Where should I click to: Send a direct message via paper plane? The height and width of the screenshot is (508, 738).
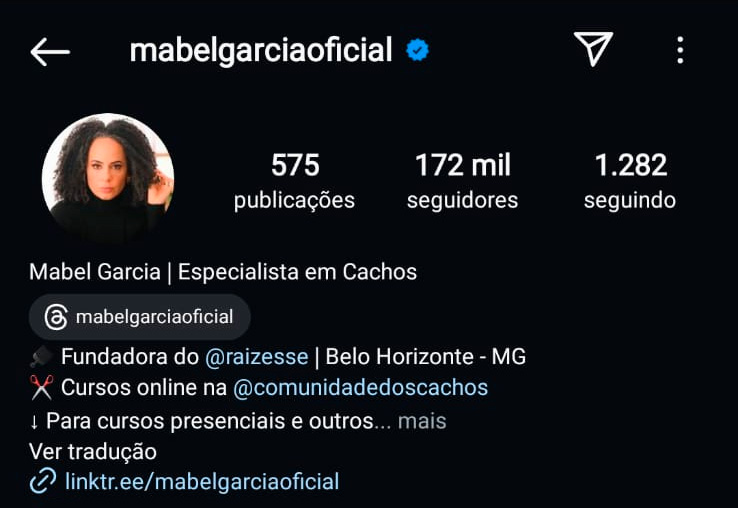pyautogui.click(x=592, y=49)
